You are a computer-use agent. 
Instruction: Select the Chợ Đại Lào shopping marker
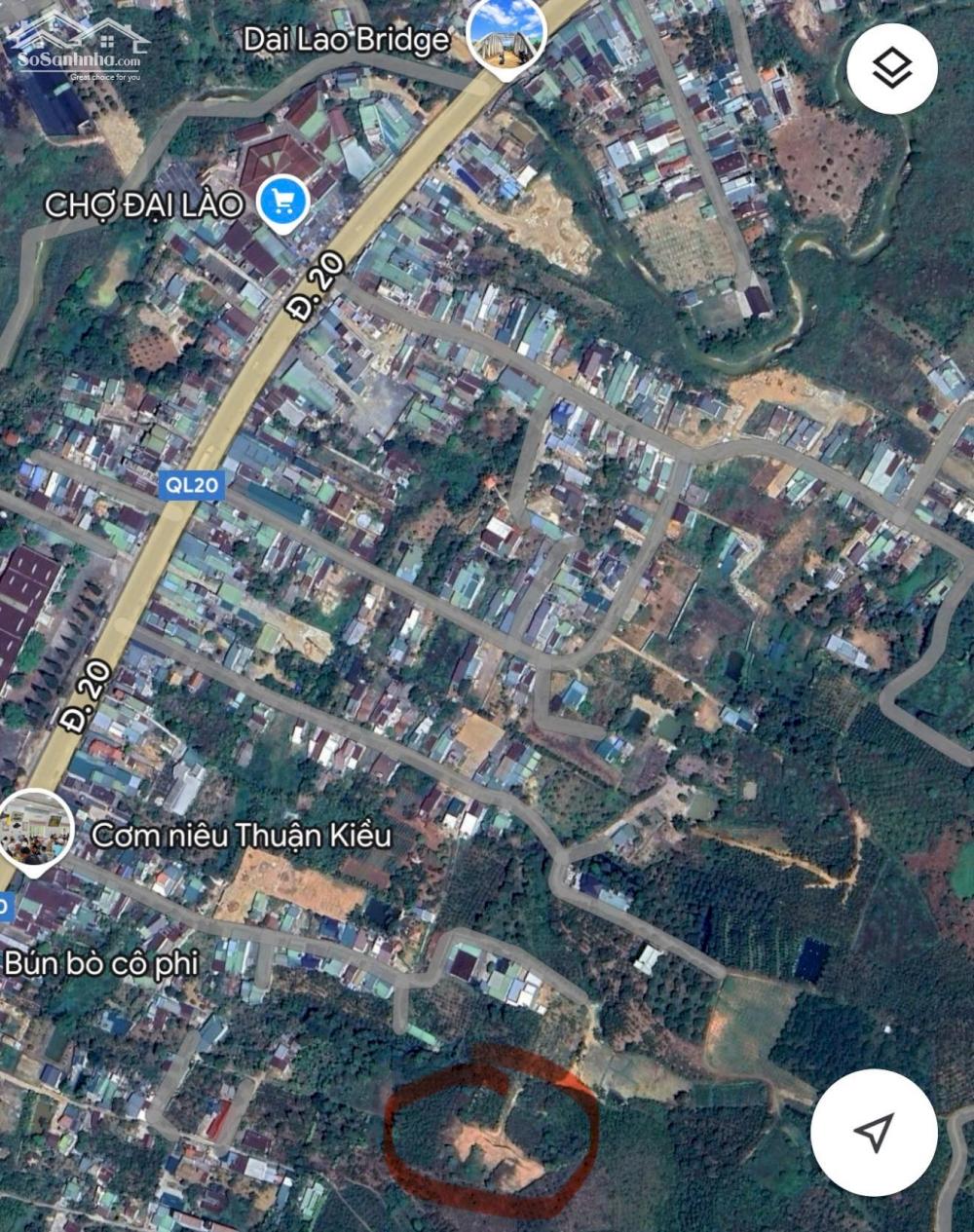283,203
